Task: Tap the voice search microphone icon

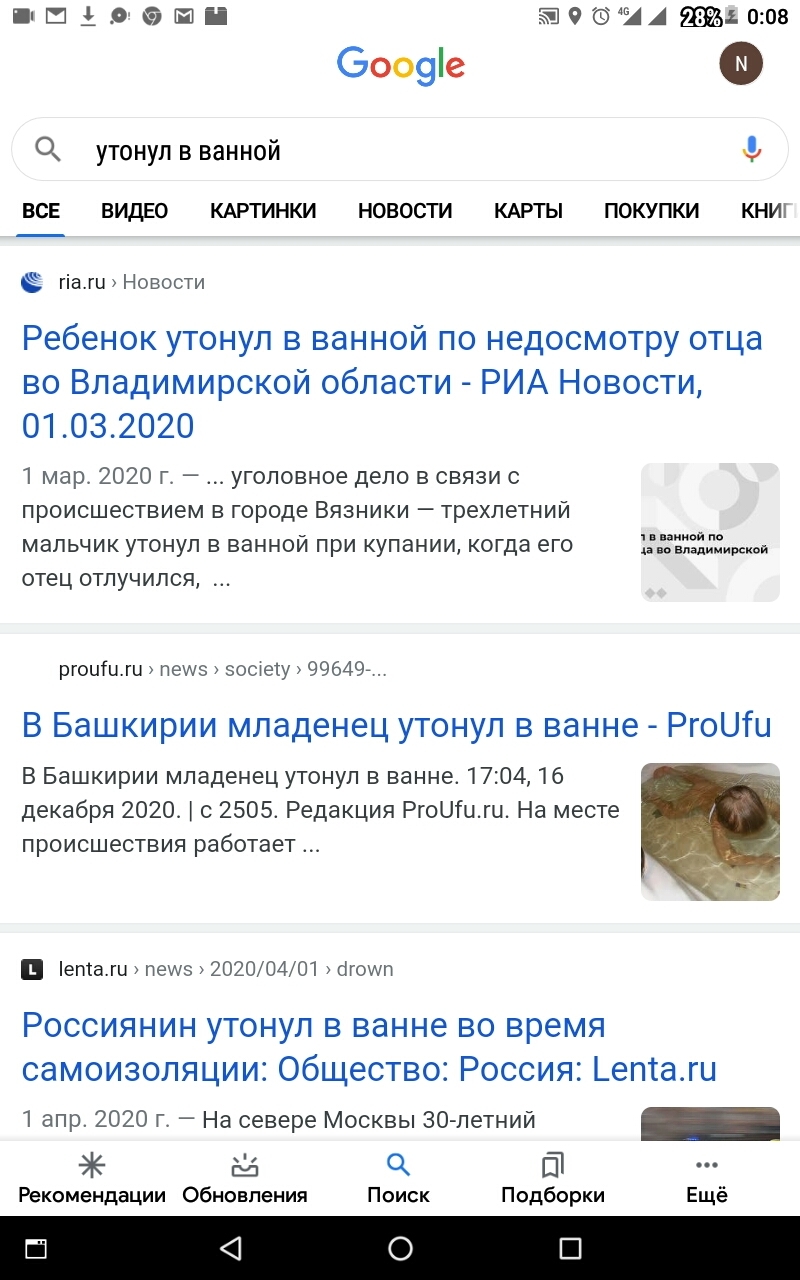Action: click(751, 150)
